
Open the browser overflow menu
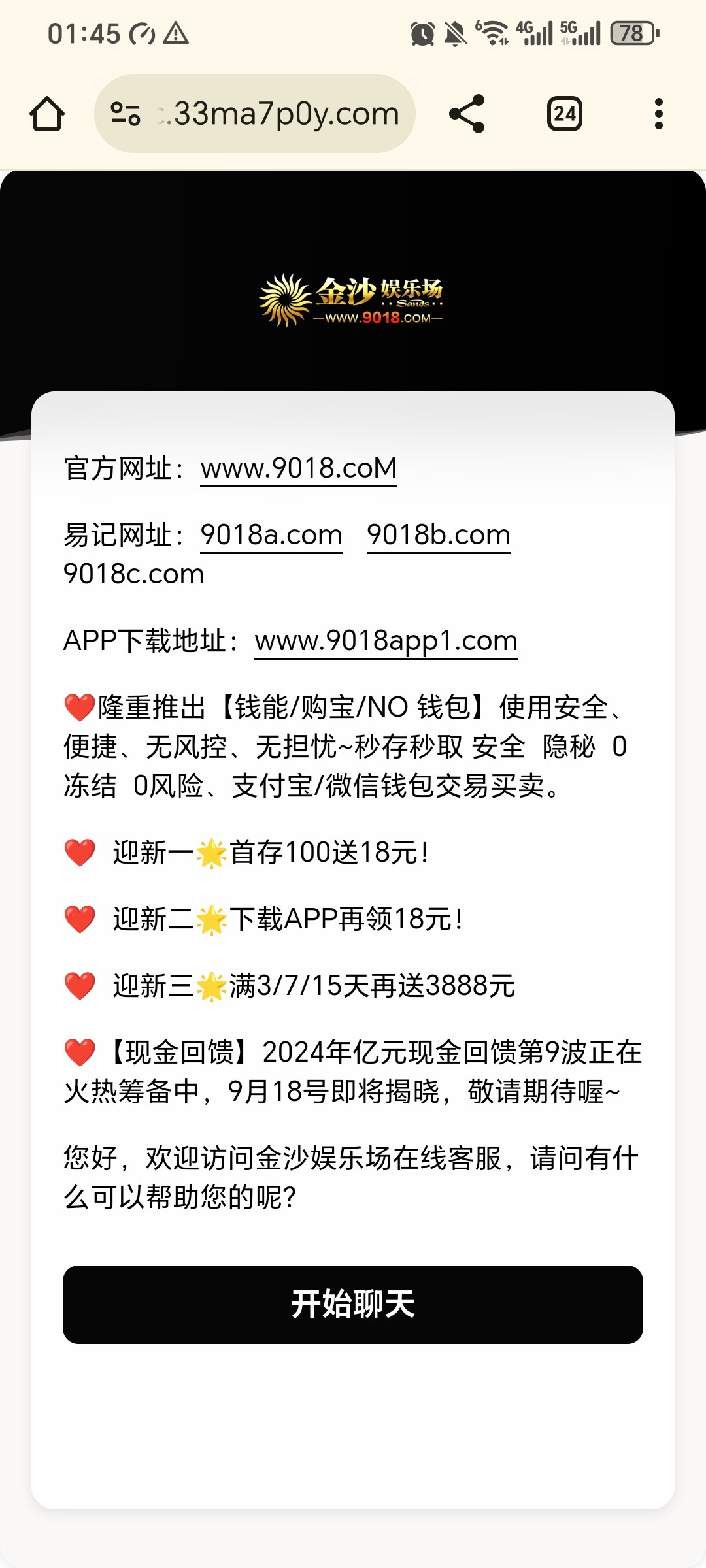pos(659,114)
